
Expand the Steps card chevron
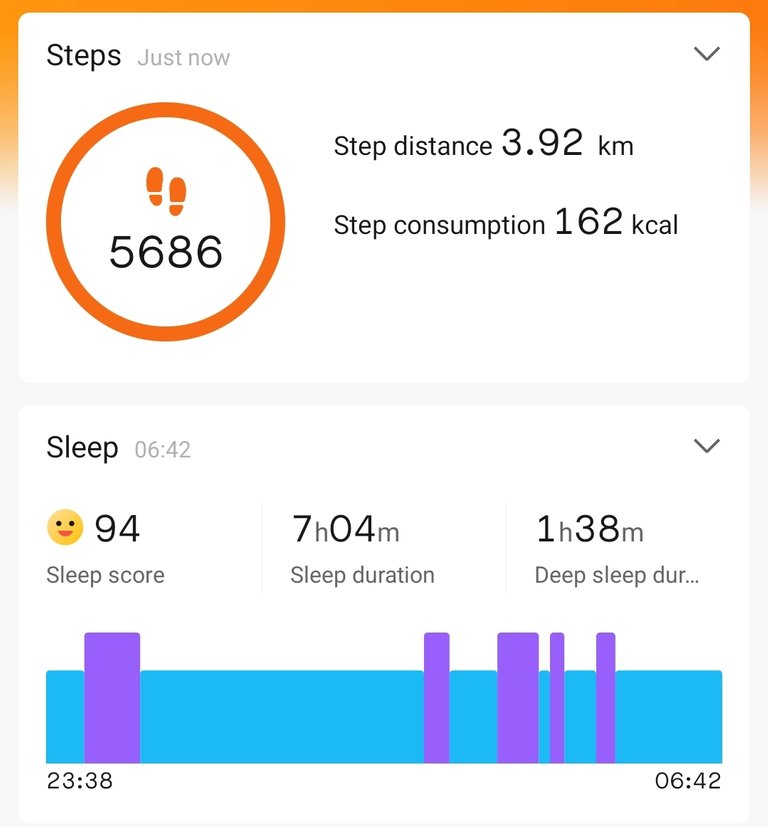pyautogui.click(x=707, y=54)
